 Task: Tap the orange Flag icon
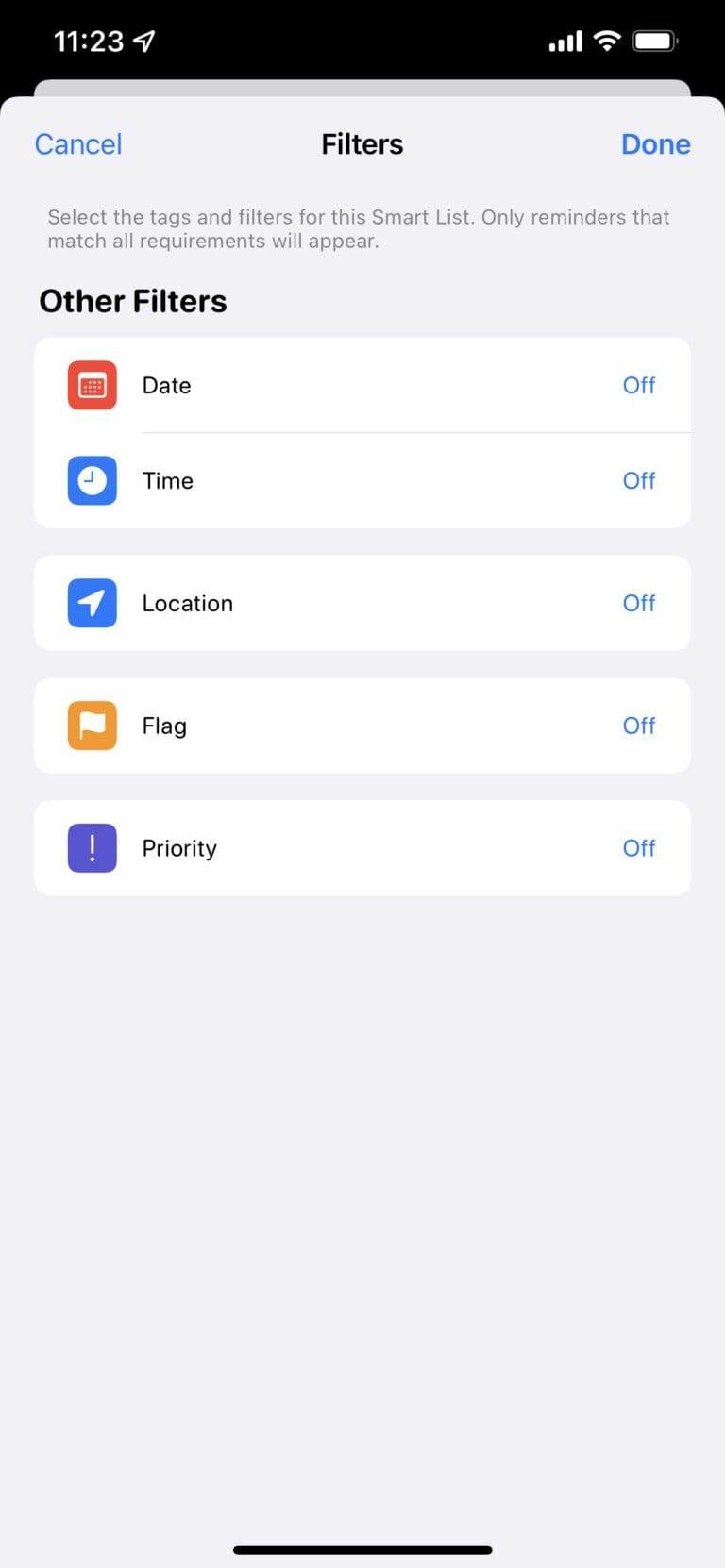92,726
